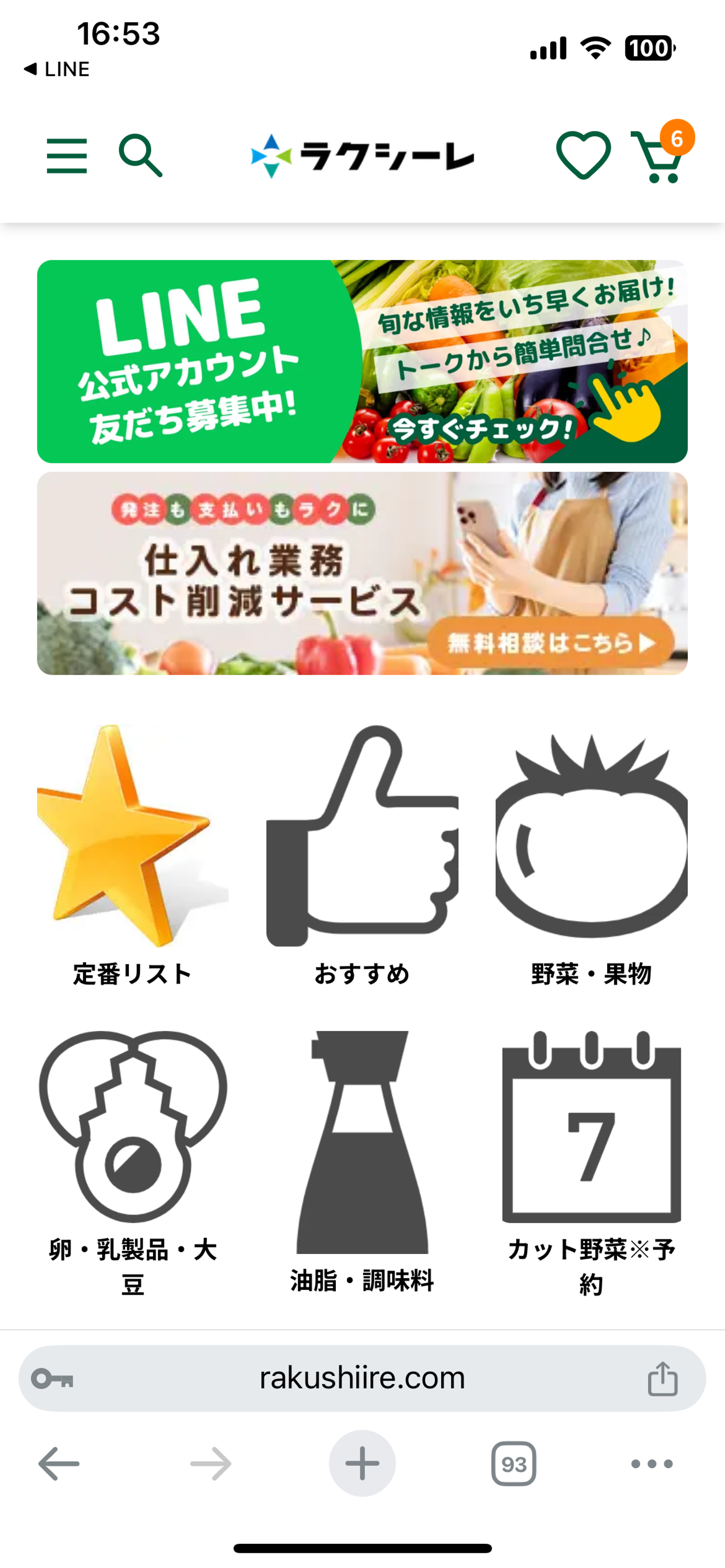725x1568 pixels.
Task: Browse the 野菜・果物 category
Action: tap(591, 852)
